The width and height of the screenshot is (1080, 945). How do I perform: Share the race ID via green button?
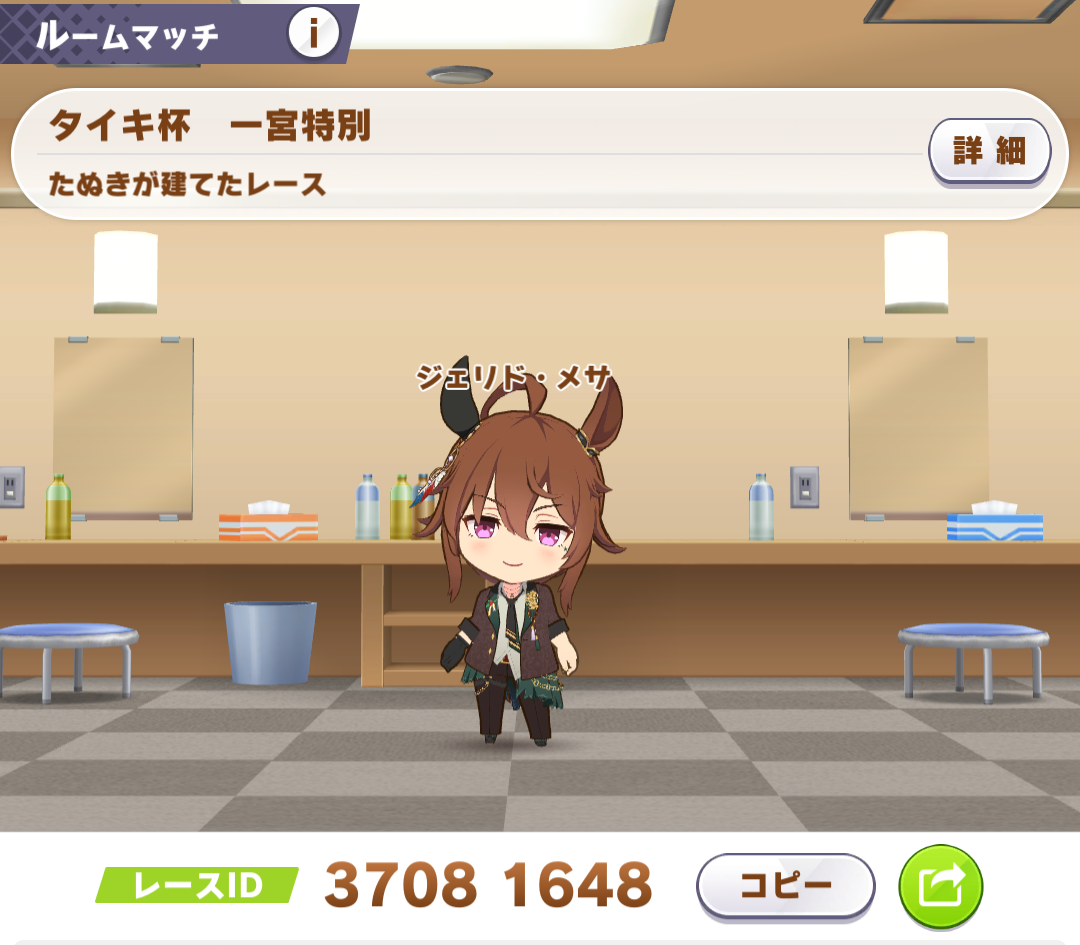(x=940, y=886)
